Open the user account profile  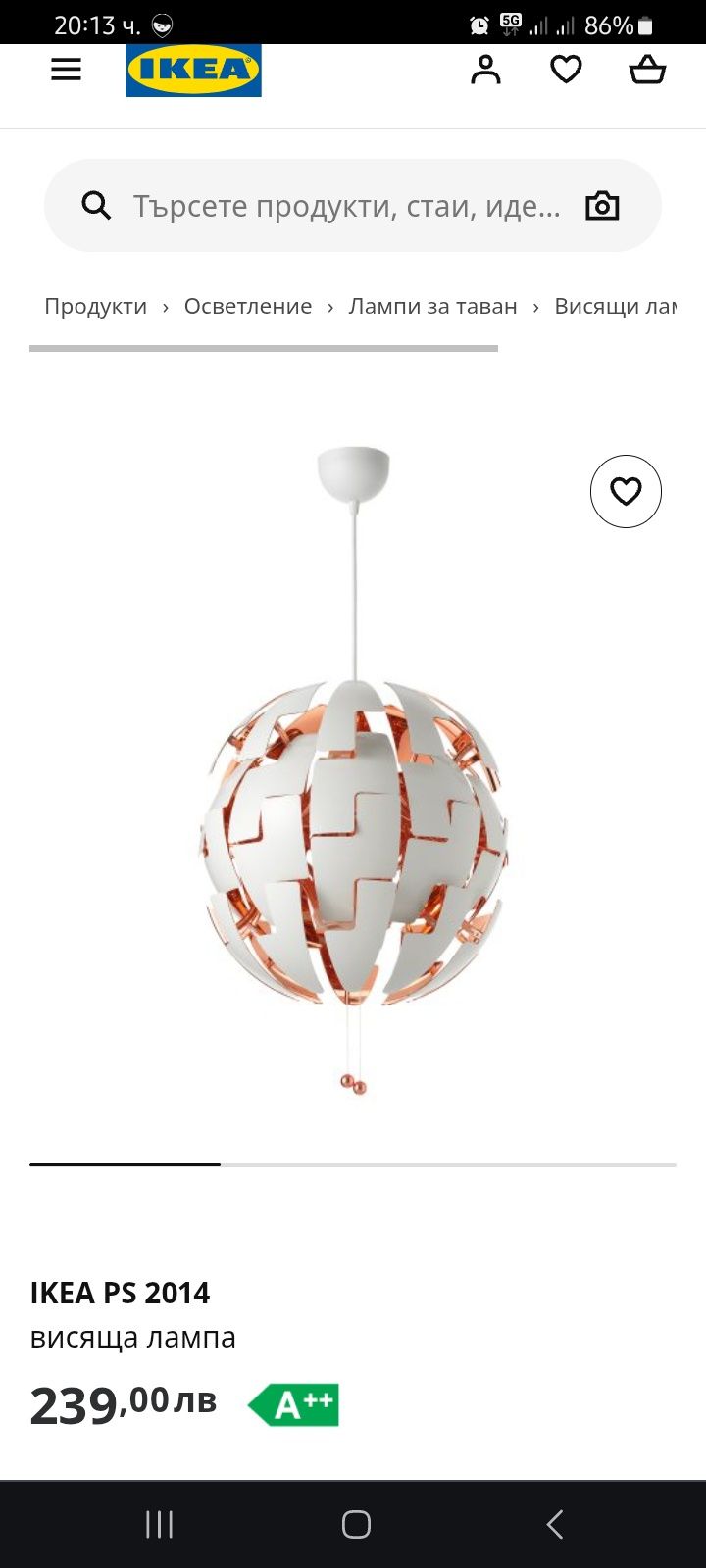(x=485, y=70)
